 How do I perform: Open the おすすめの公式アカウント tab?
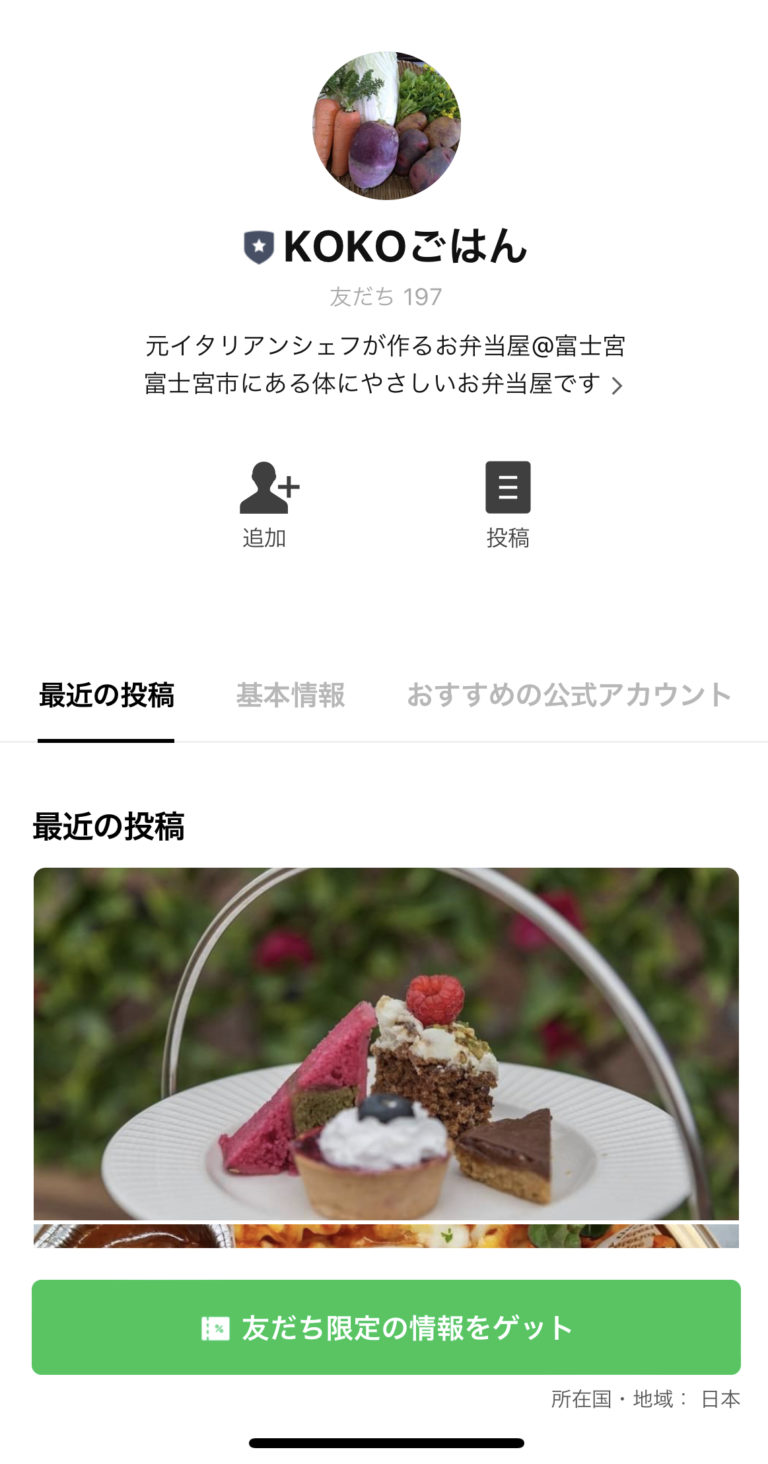(x=568, y=694)
